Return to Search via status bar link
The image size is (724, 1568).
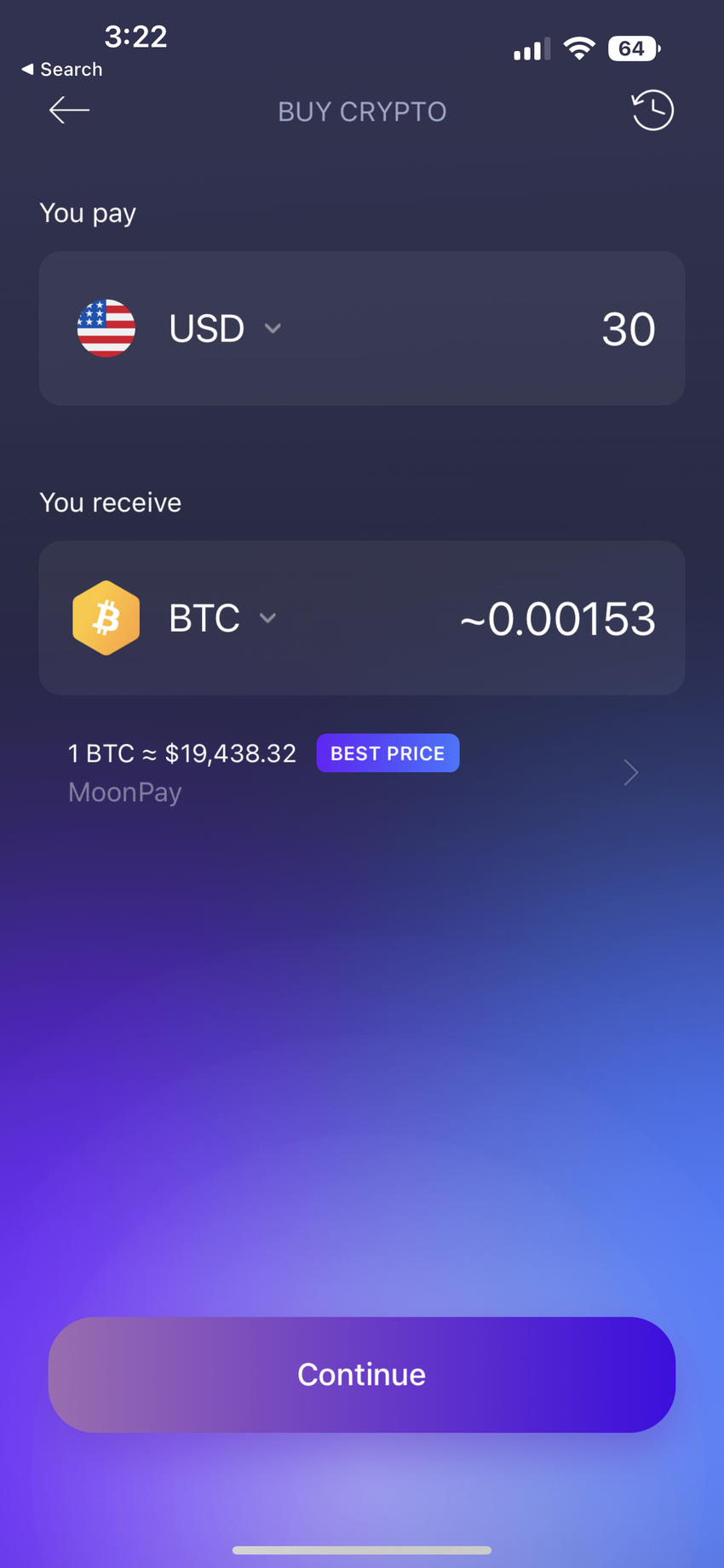(62, 70)
